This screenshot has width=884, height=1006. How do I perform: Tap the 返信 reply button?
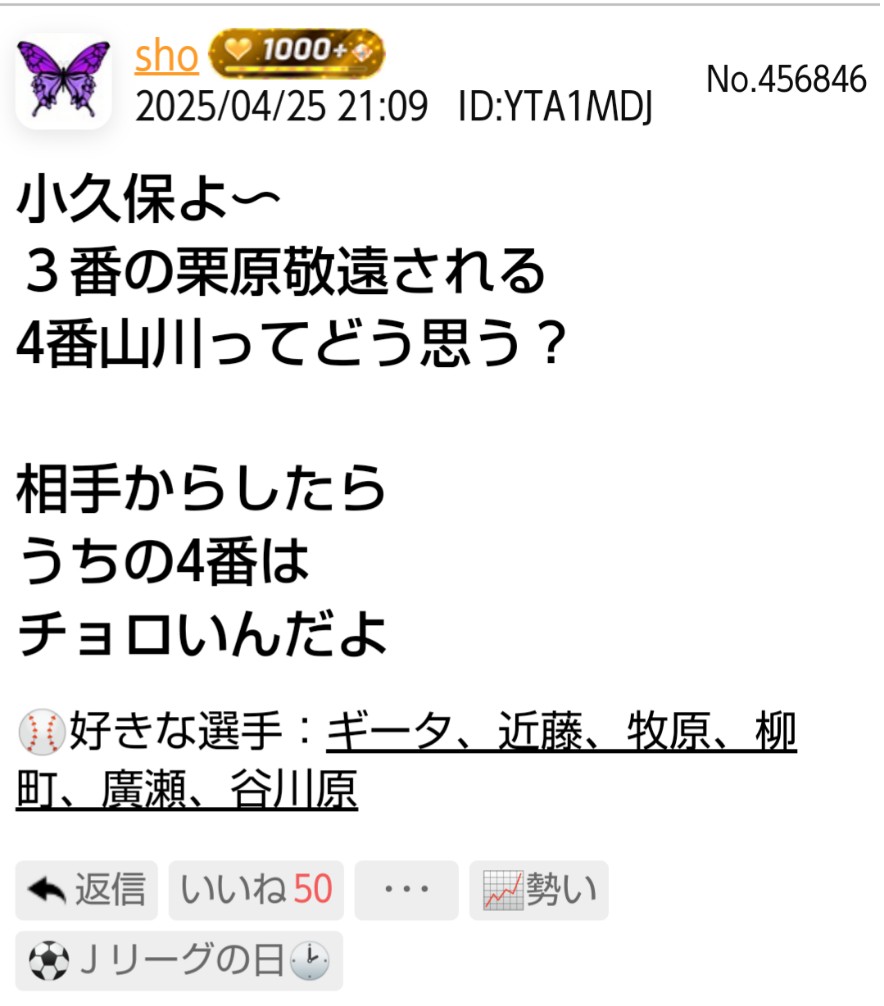click(x=86, y=890)
